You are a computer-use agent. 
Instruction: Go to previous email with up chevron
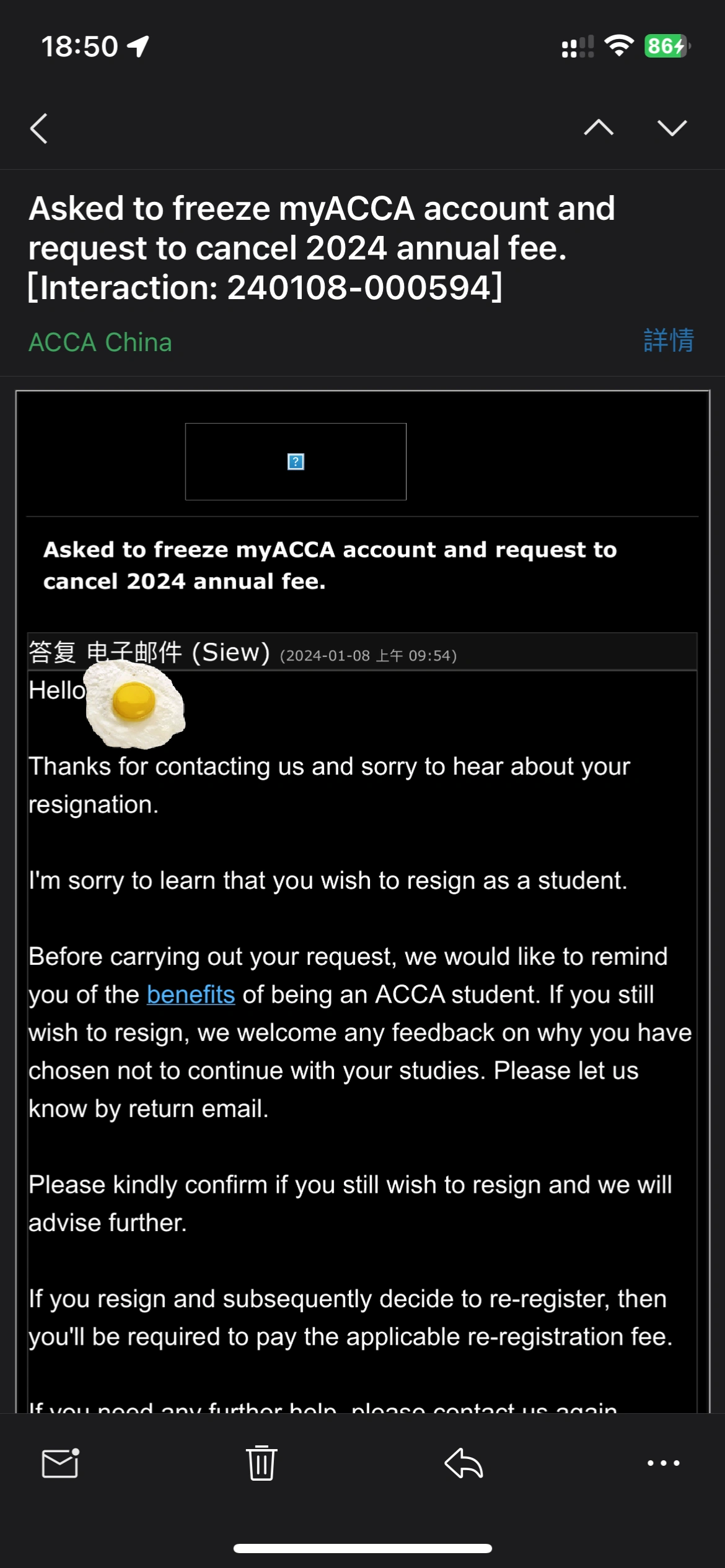click(599, 128)
